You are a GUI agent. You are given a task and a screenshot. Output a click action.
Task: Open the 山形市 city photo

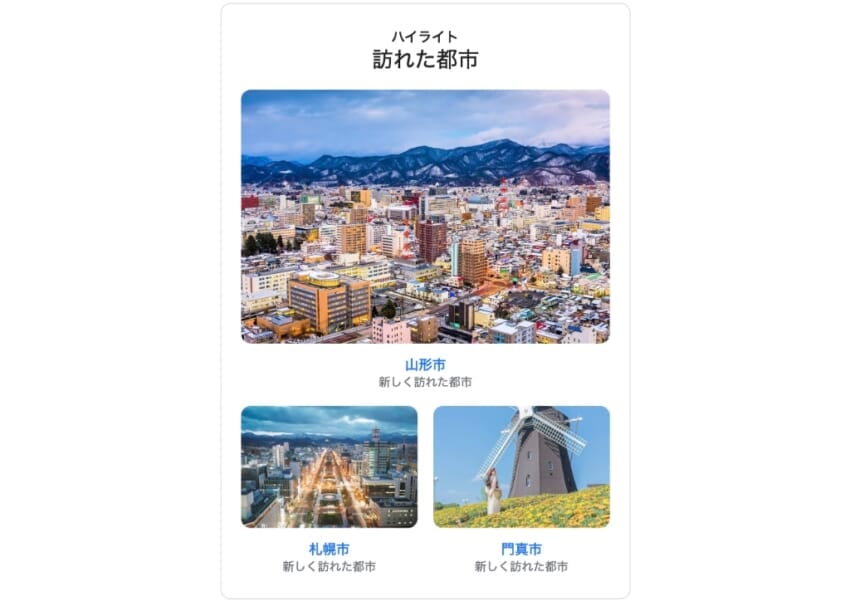425,217
